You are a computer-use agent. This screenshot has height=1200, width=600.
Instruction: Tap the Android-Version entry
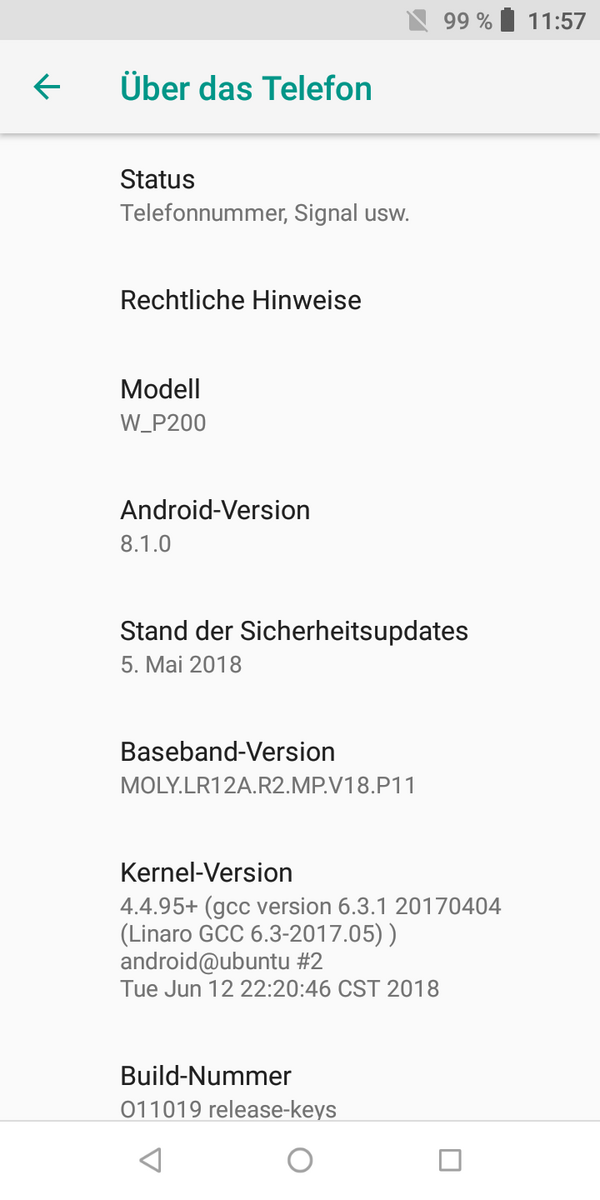[x=300, y=526]
